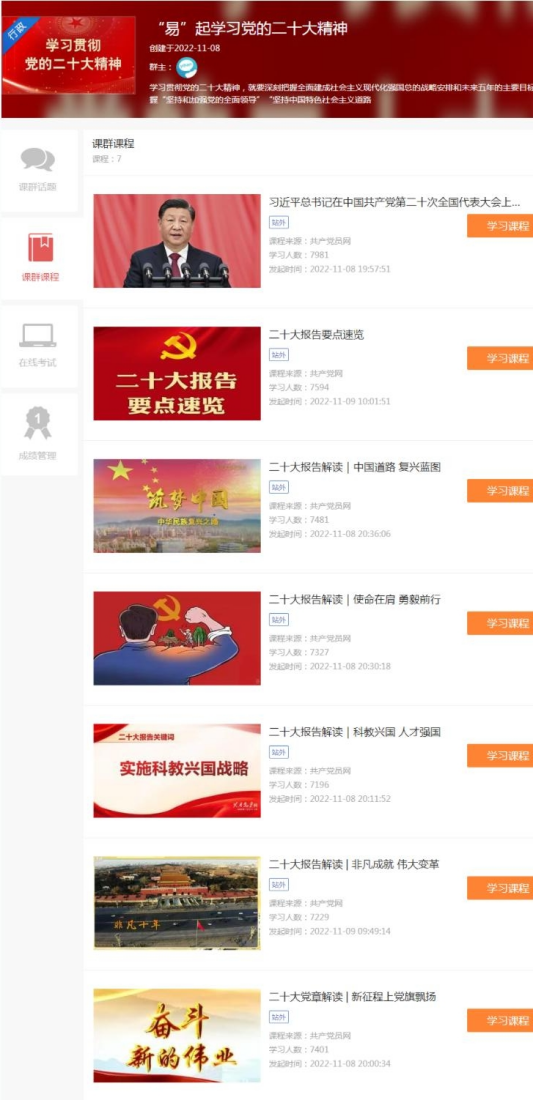Open title 二十大报告解读 | 使命在肩 勇毅前行
The height and width of the screenshot is (1101, 533).
click(x=355, y=600)
